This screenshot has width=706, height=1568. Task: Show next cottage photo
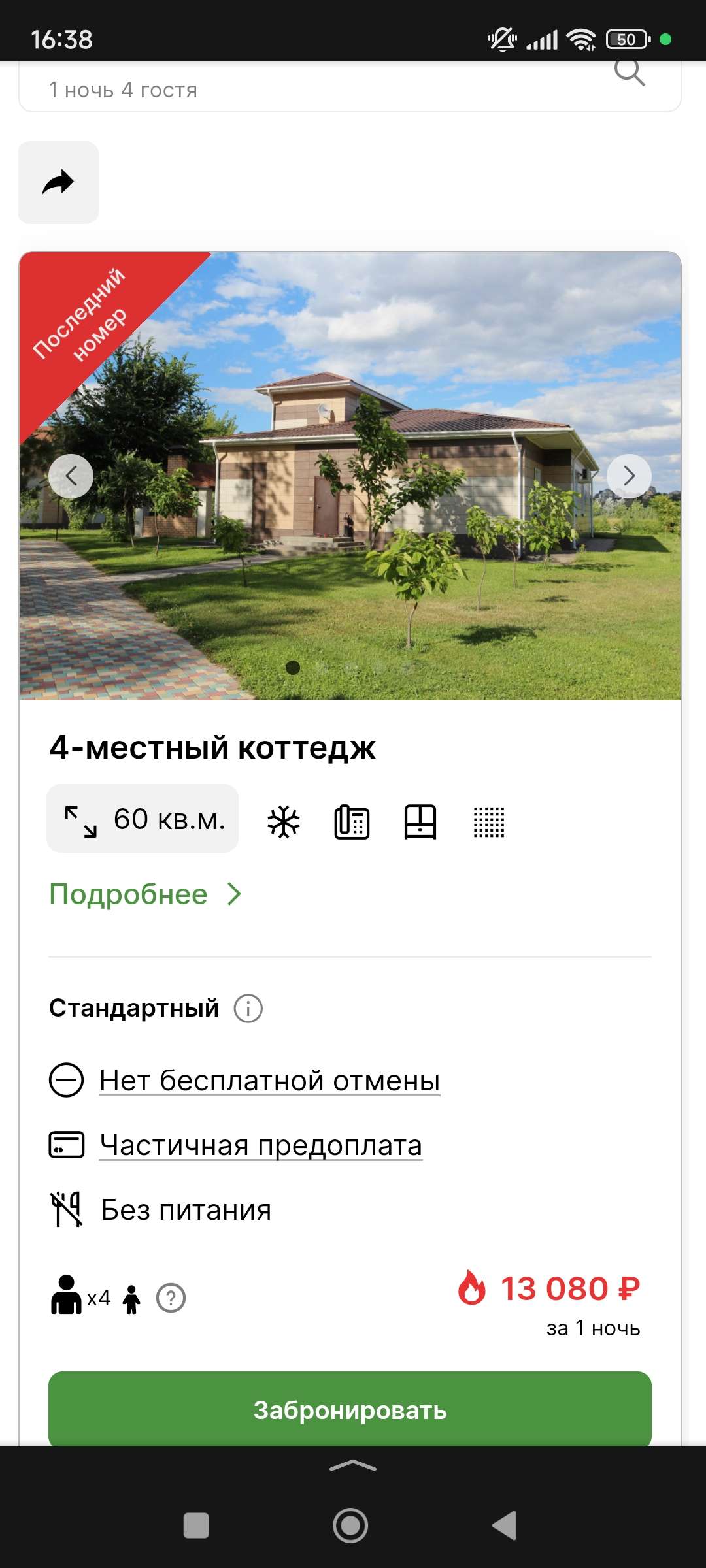click(x=629, y=476)
